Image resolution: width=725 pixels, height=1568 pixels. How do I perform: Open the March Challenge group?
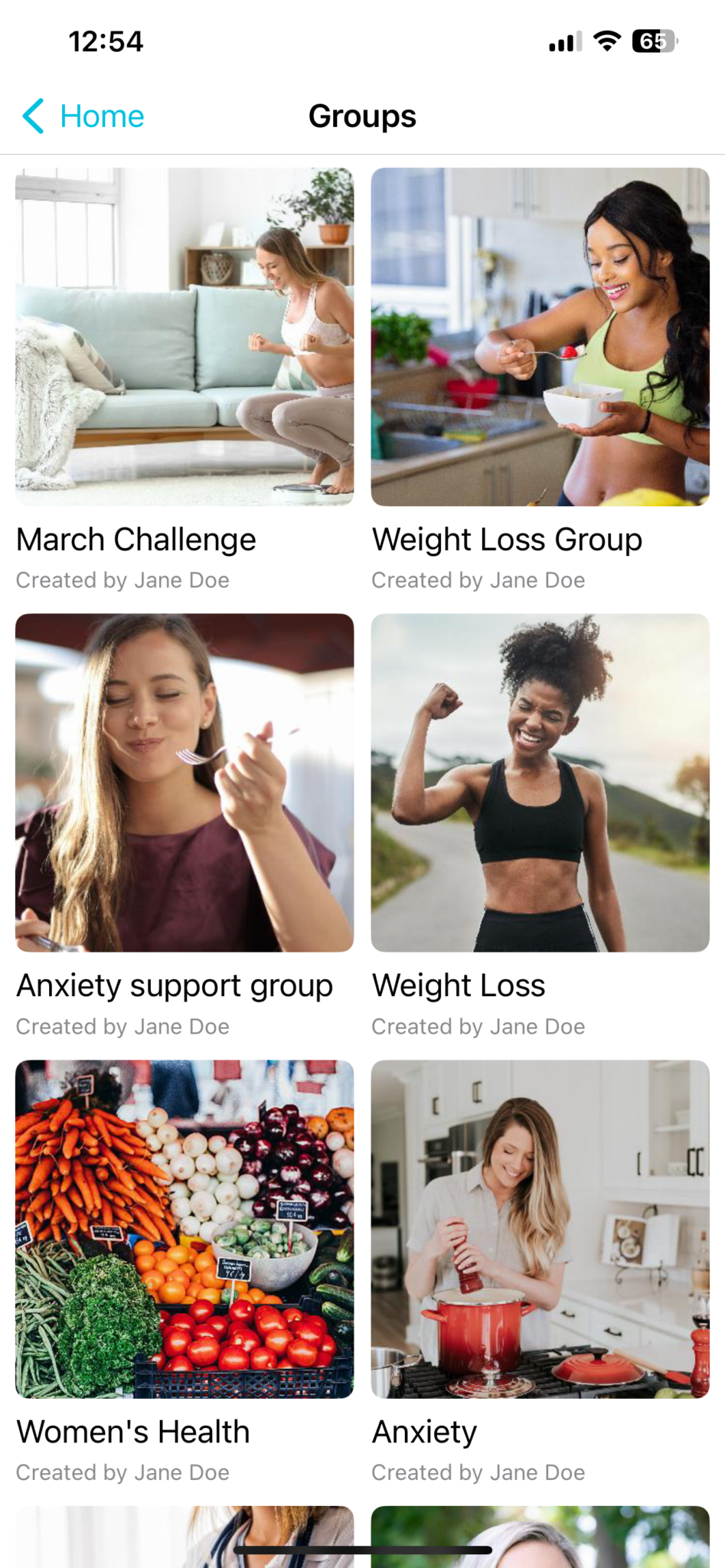tap(185, 337)
